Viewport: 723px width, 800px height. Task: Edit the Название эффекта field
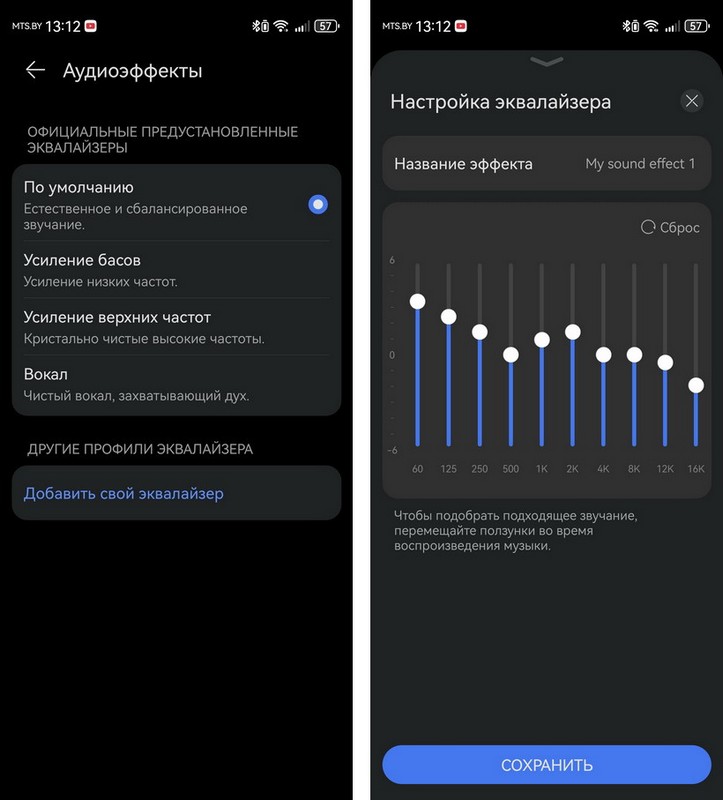click(x=545, y=164)
